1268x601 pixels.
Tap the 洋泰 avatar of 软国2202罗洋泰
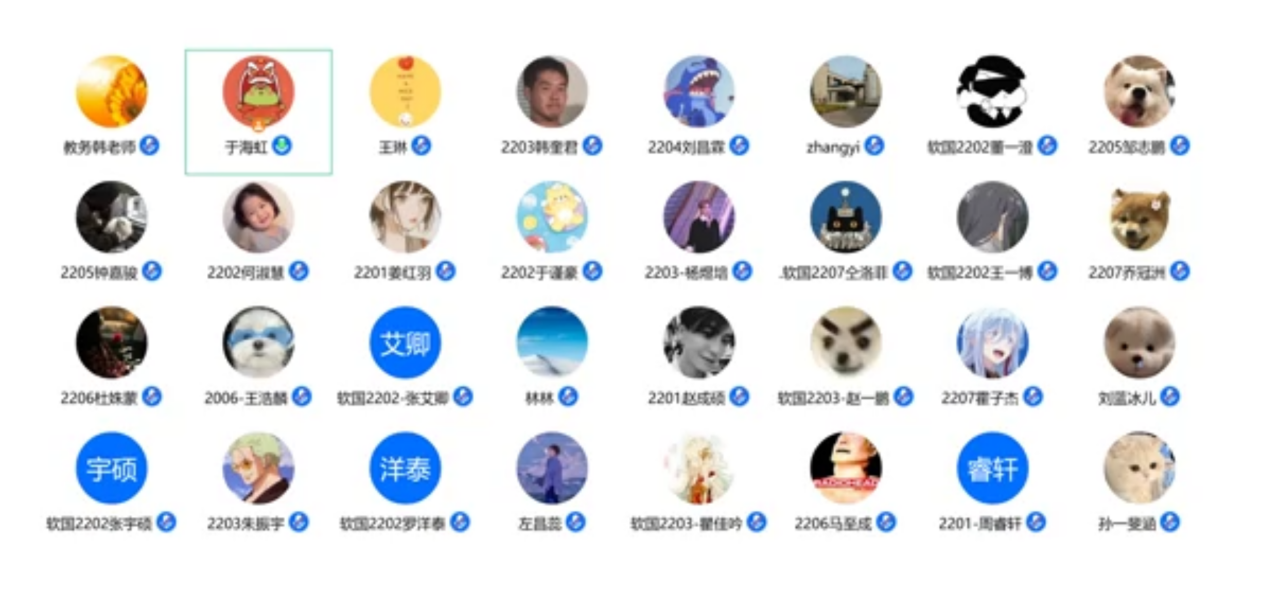[405, 468]
